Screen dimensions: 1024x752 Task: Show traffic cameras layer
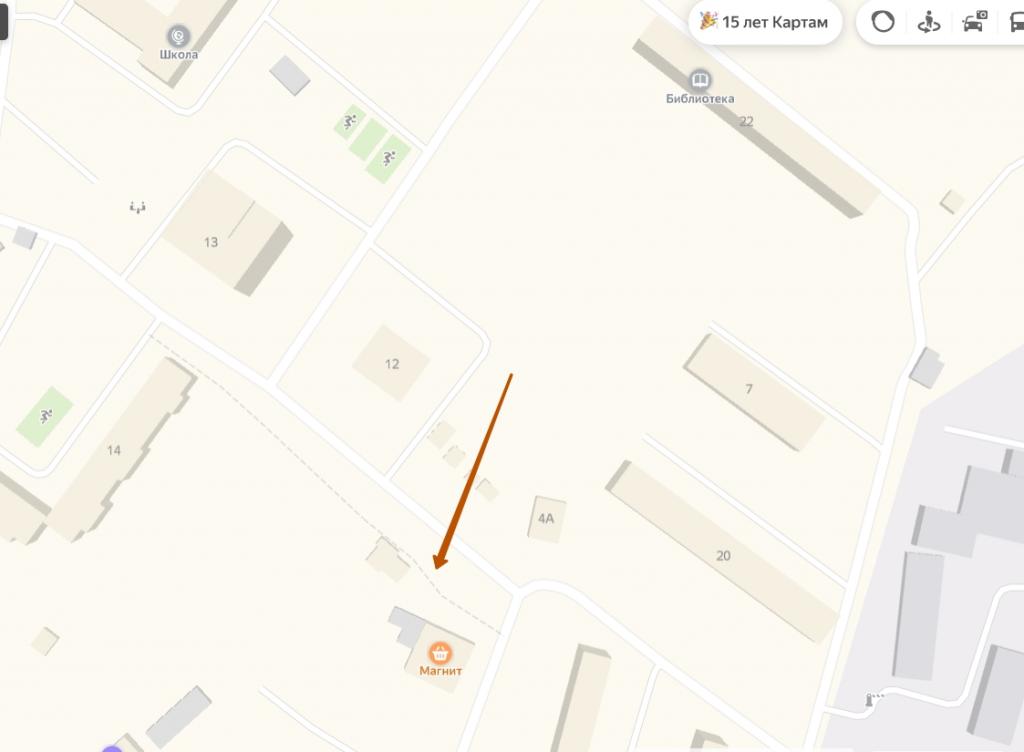pos(974,22)
